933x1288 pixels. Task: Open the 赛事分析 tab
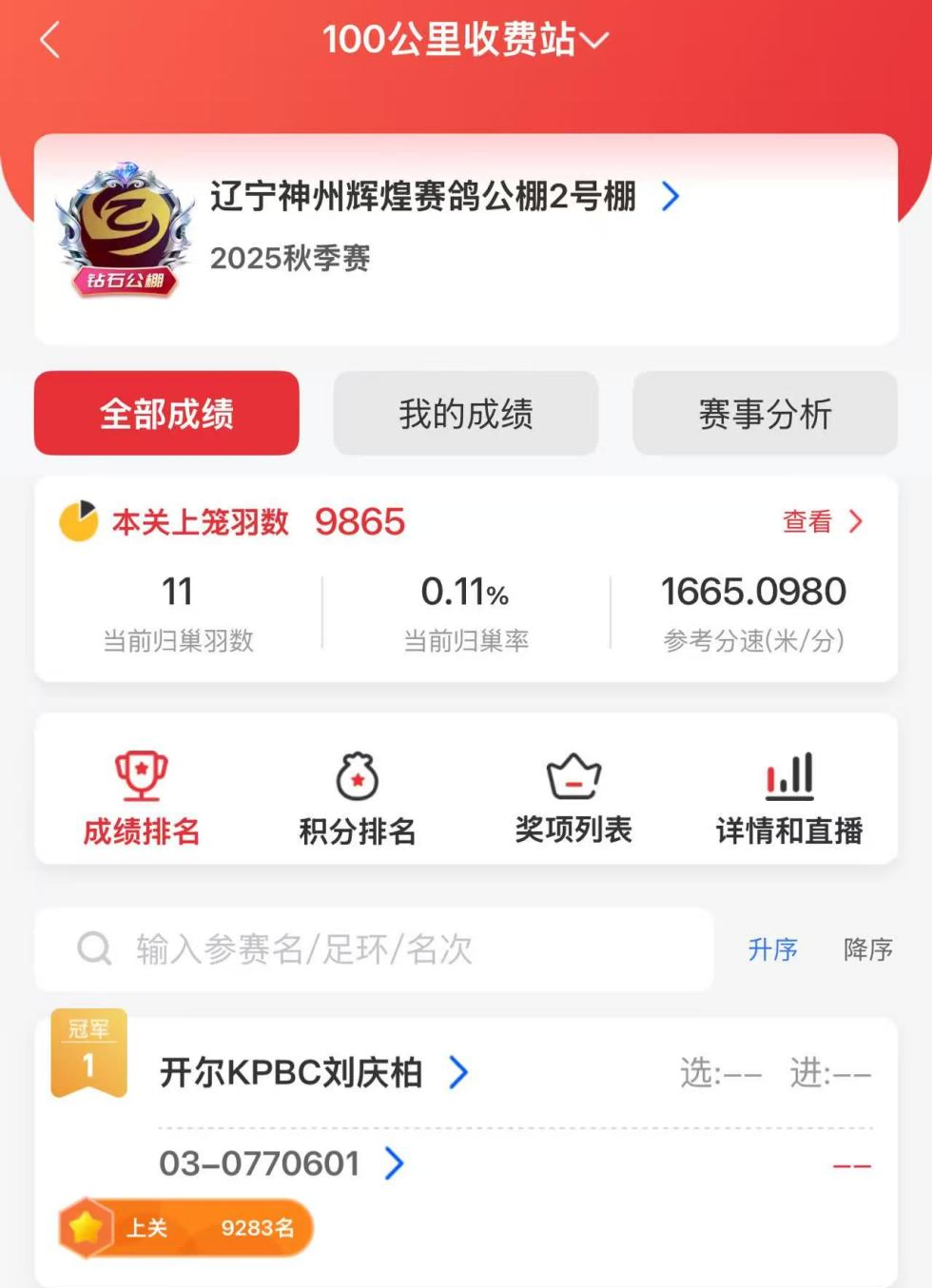coord(765,414)
